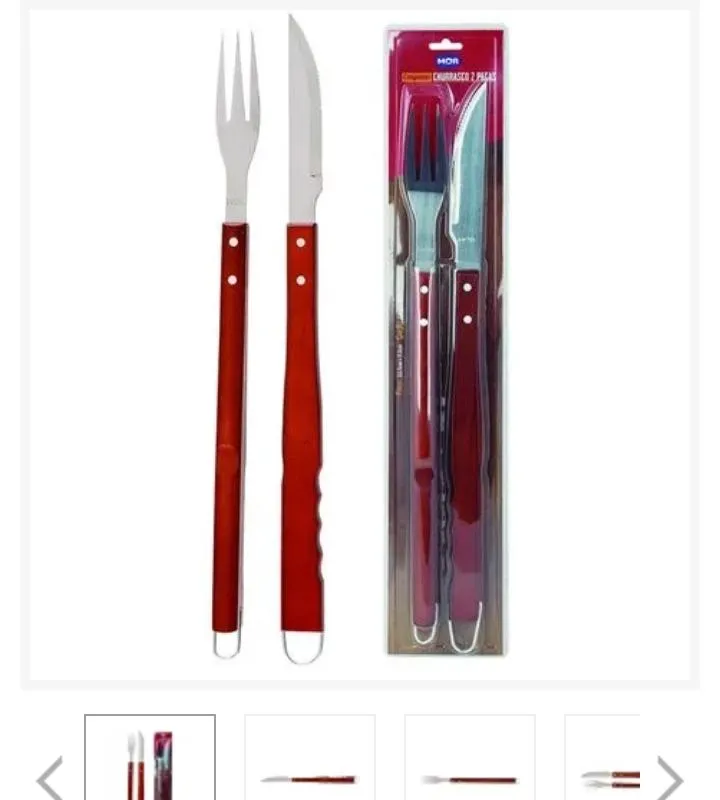Select the thumbnail showing the set with packaging
Screen dimensions: 720x800
coord(150,760)
